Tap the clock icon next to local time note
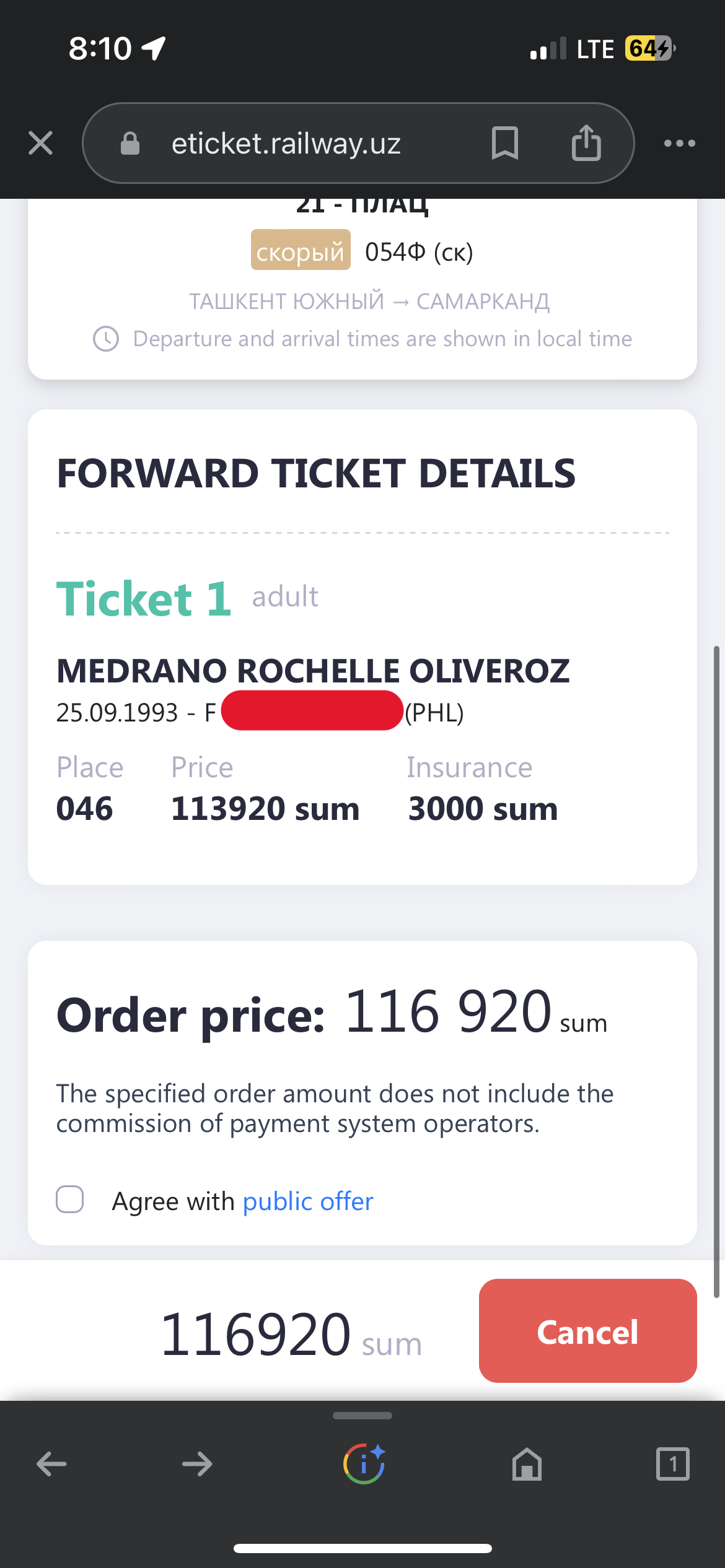This screenshot has height=1568, width=725. (x=106, y=338)
